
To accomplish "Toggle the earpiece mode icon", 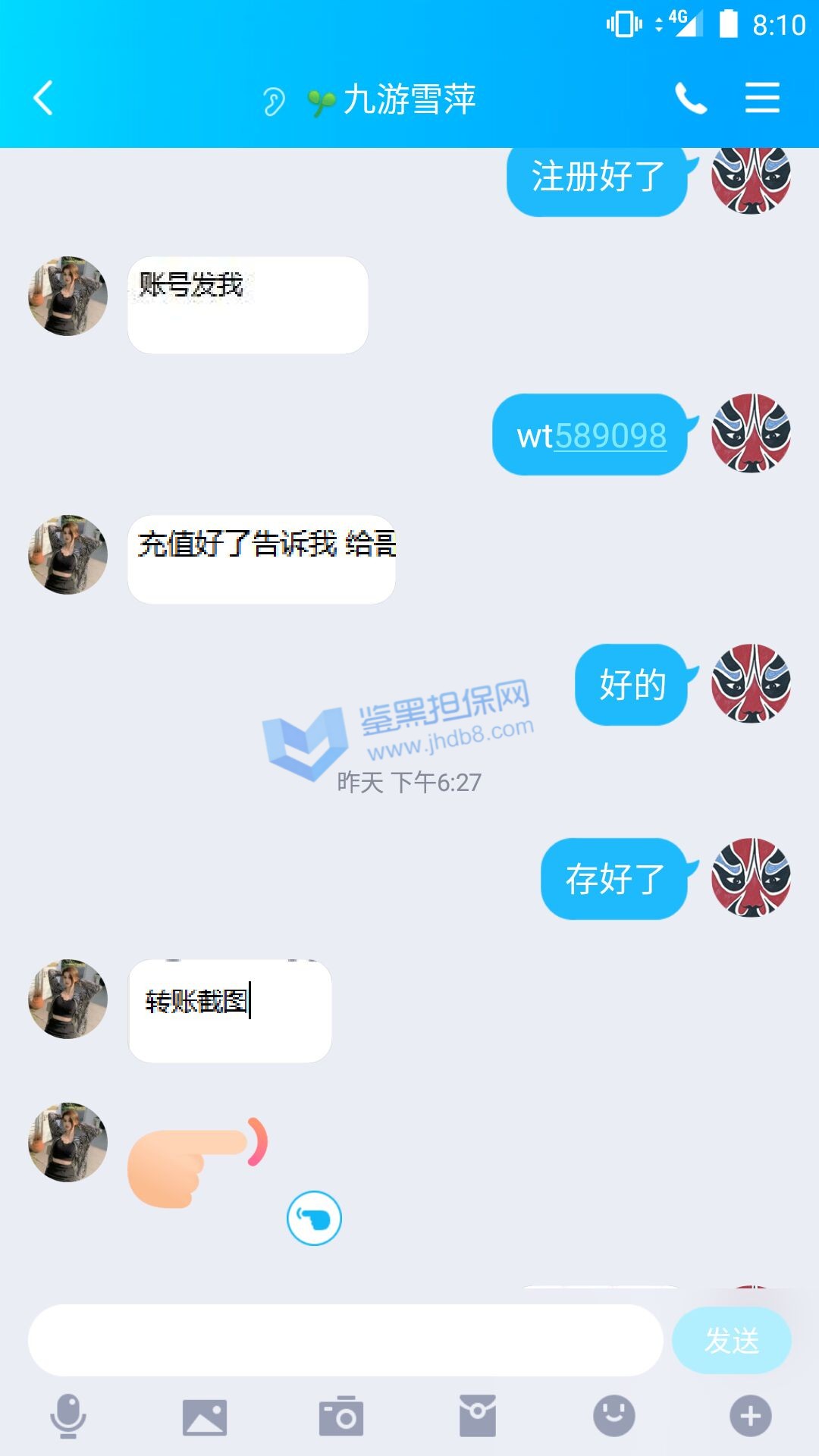I will coord(274,101).
